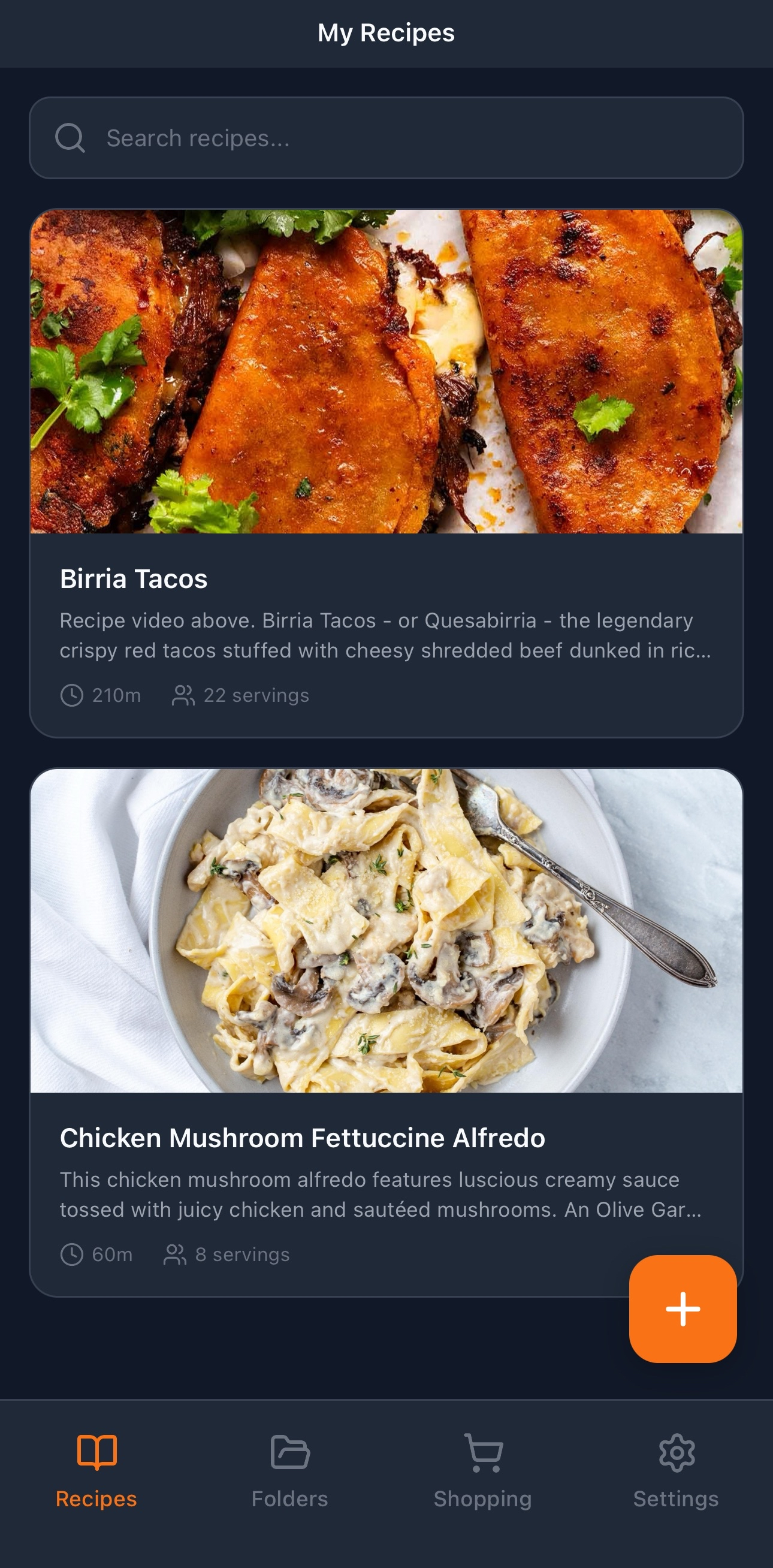
Task: Open Settings via the gear icon
Action: point(675,1452)
